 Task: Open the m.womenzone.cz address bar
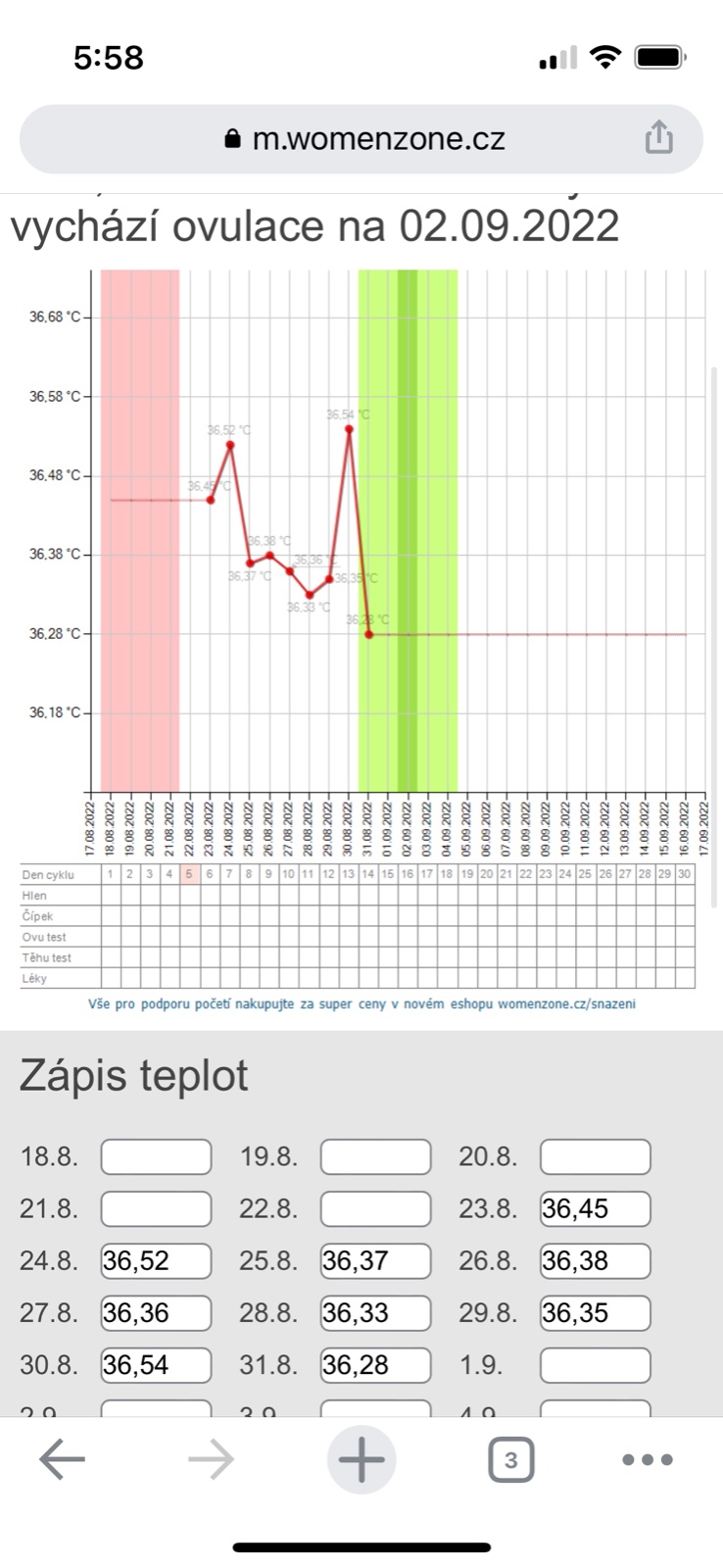click(x=361, y=139)
